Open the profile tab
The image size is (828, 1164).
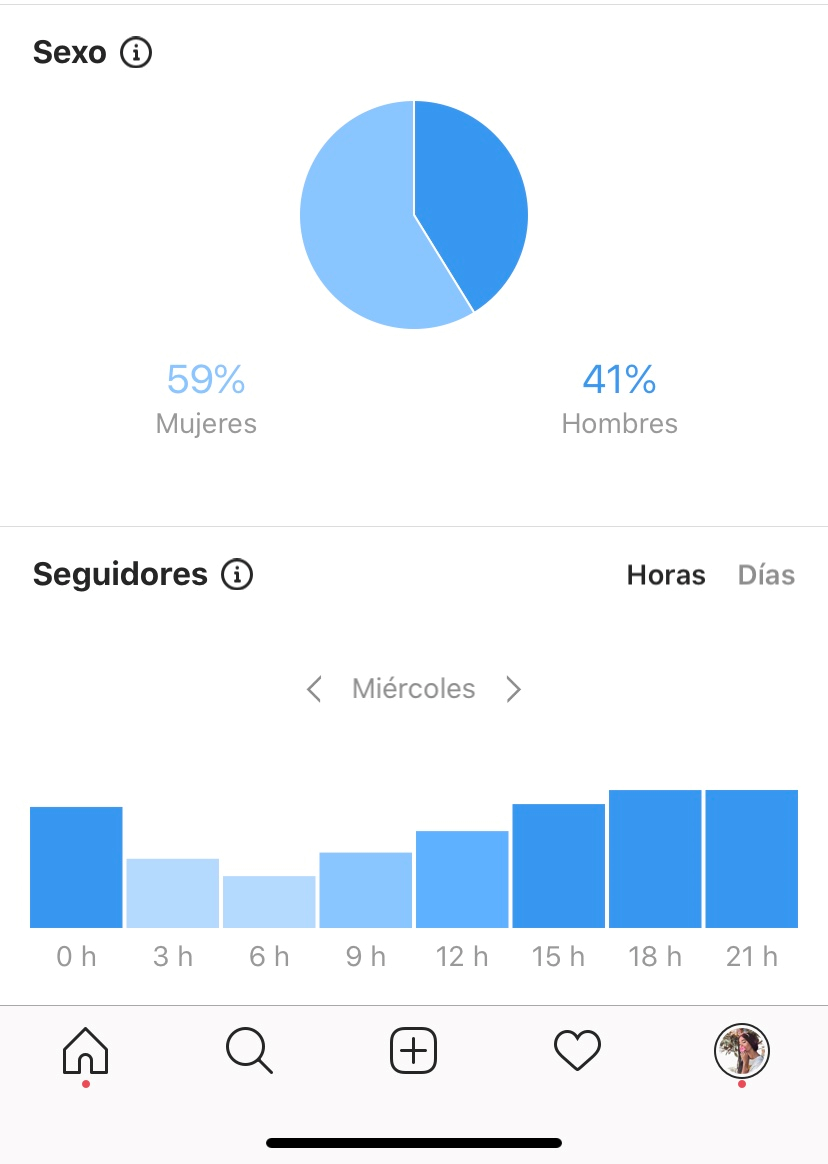pos(741,1051)
